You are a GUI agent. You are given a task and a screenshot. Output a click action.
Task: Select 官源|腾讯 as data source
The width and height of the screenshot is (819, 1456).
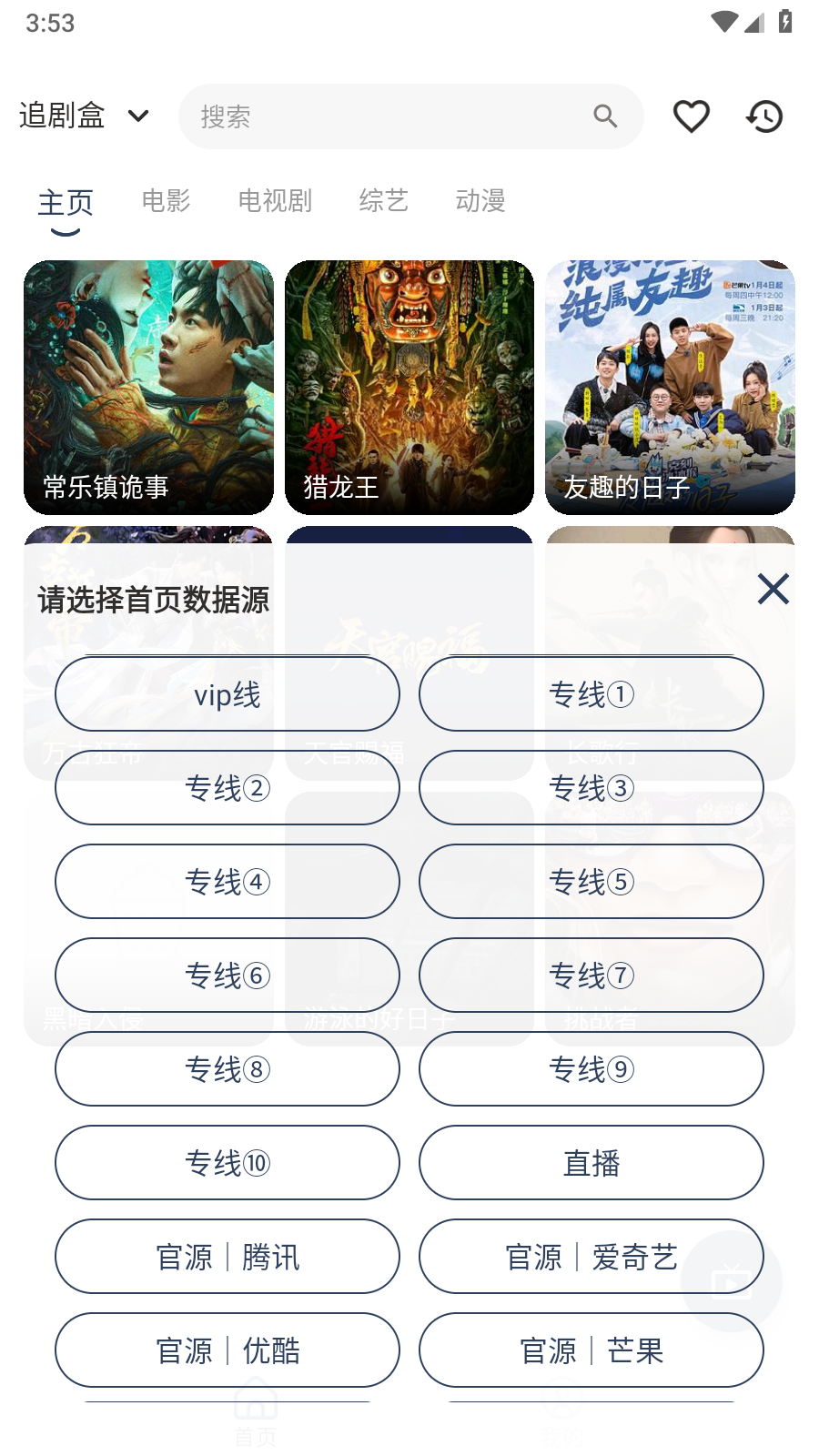[227, 1257]
